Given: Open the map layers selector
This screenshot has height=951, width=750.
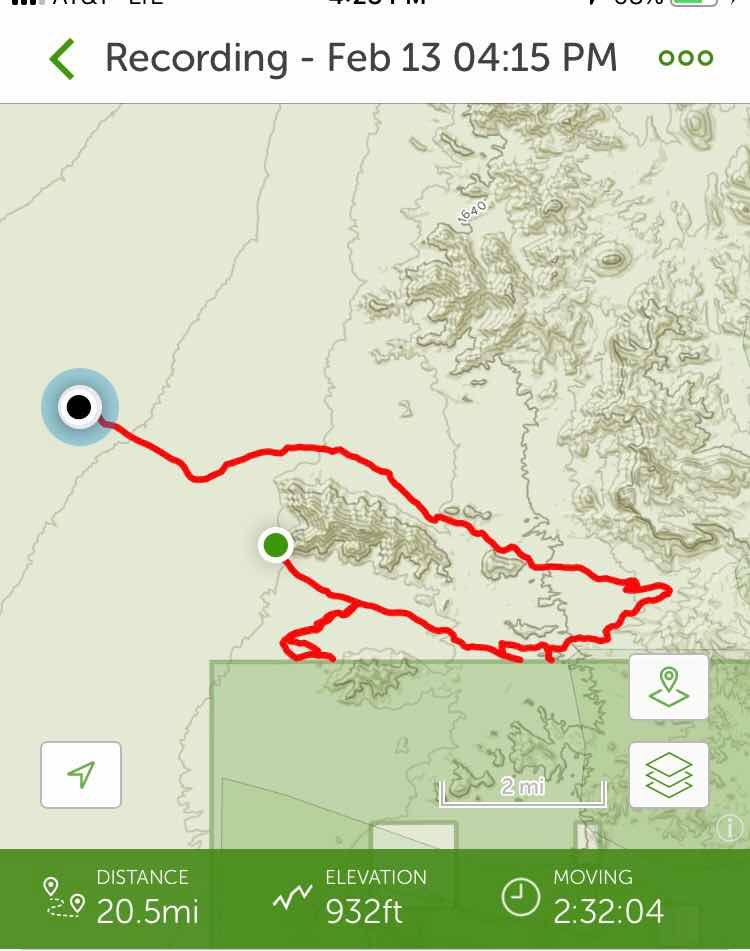Looking at the screenshot, I should tap(669, 774).
